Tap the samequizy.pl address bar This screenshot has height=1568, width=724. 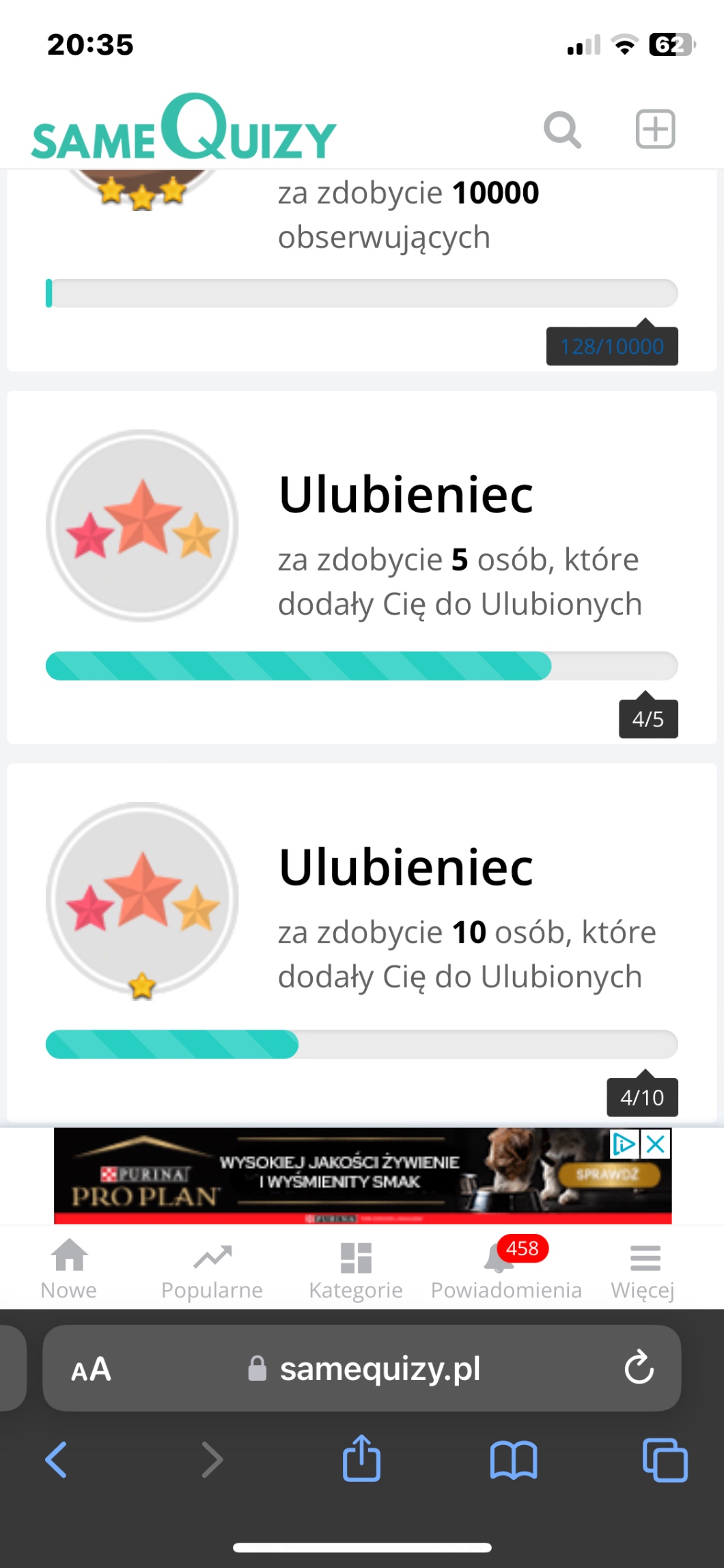pyautogui.click(x=380, y=1368)
